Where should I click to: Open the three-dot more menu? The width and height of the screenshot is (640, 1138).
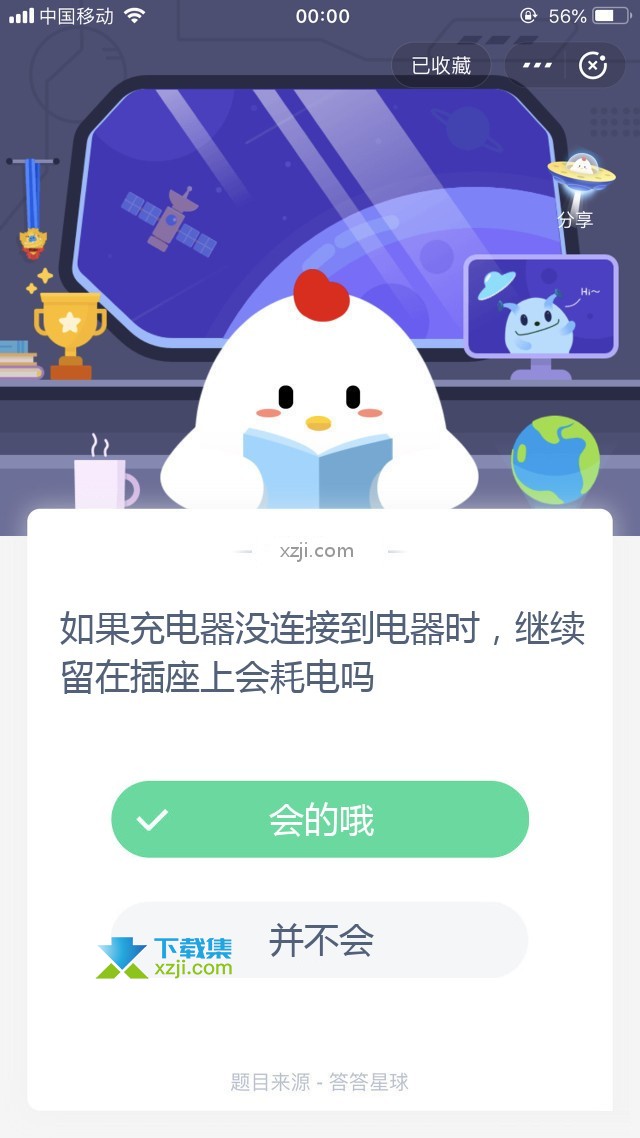pos(537,66)
